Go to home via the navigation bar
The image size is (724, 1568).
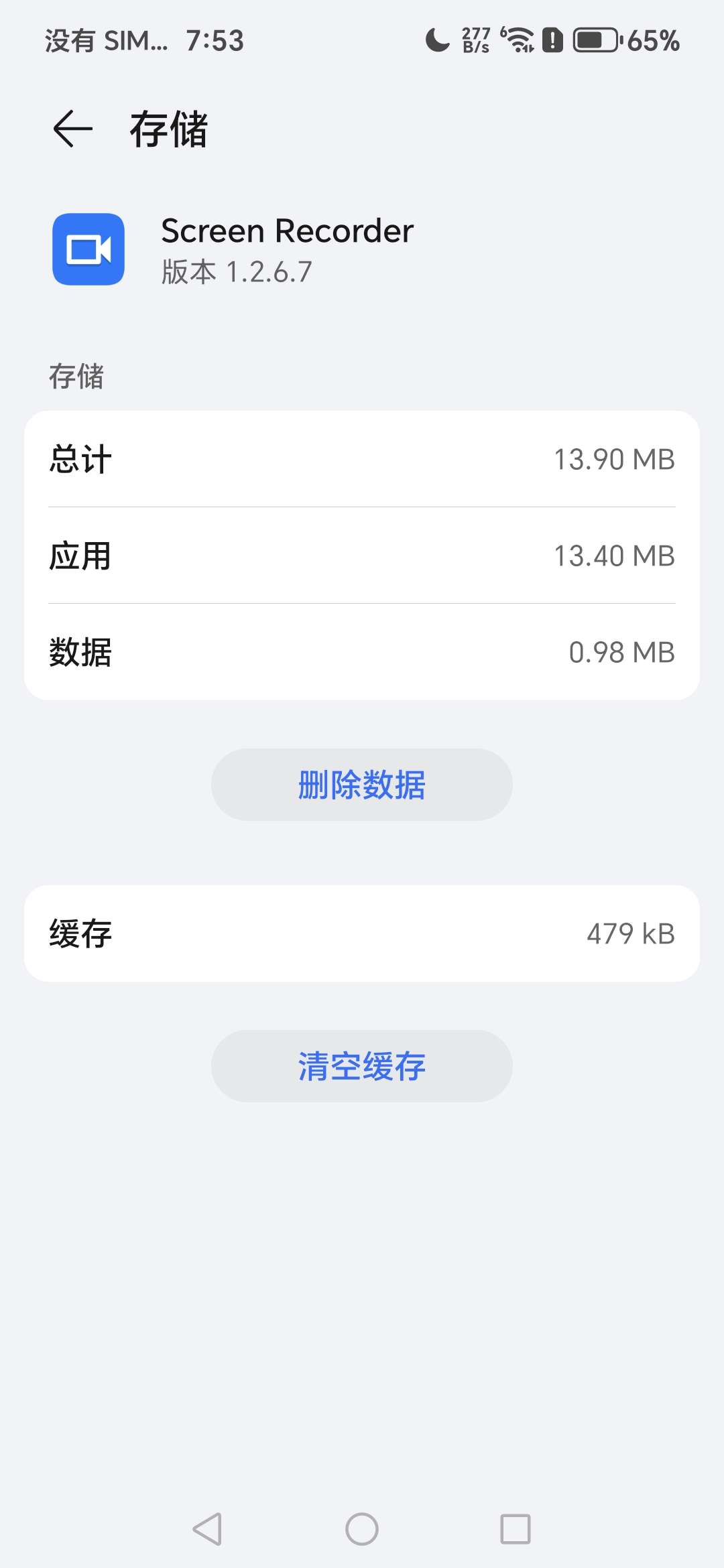click(362, 1529)
